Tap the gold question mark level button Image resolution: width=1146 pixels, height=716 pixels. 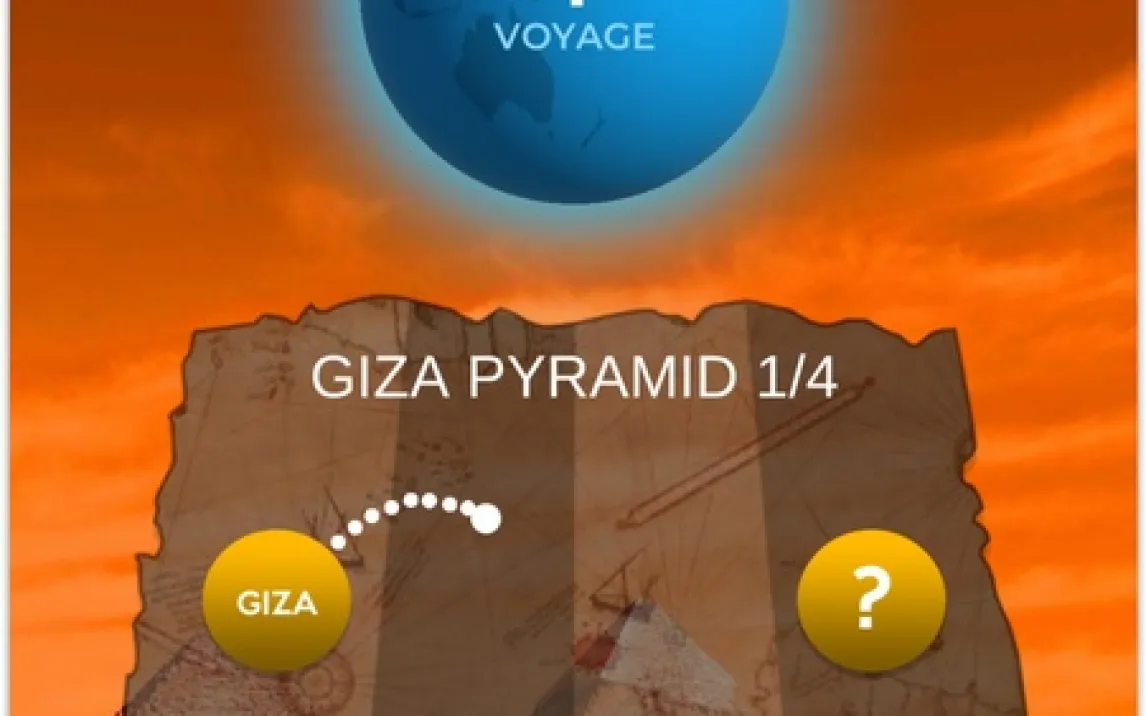871,601
